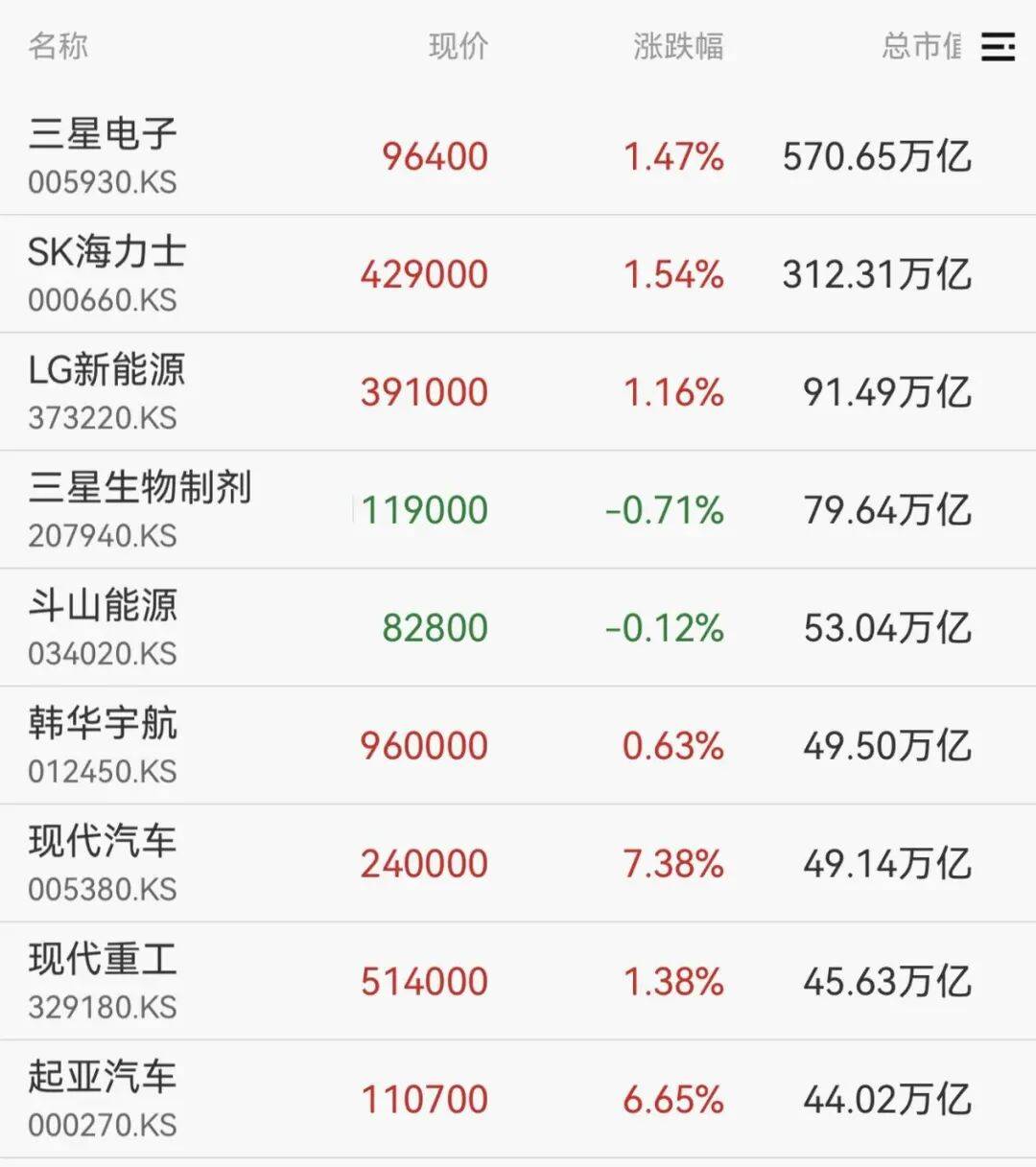Screen dimensions: 1036x1167
Task: Sort stocks by 现价 column
Action: [x=459, y=46]
